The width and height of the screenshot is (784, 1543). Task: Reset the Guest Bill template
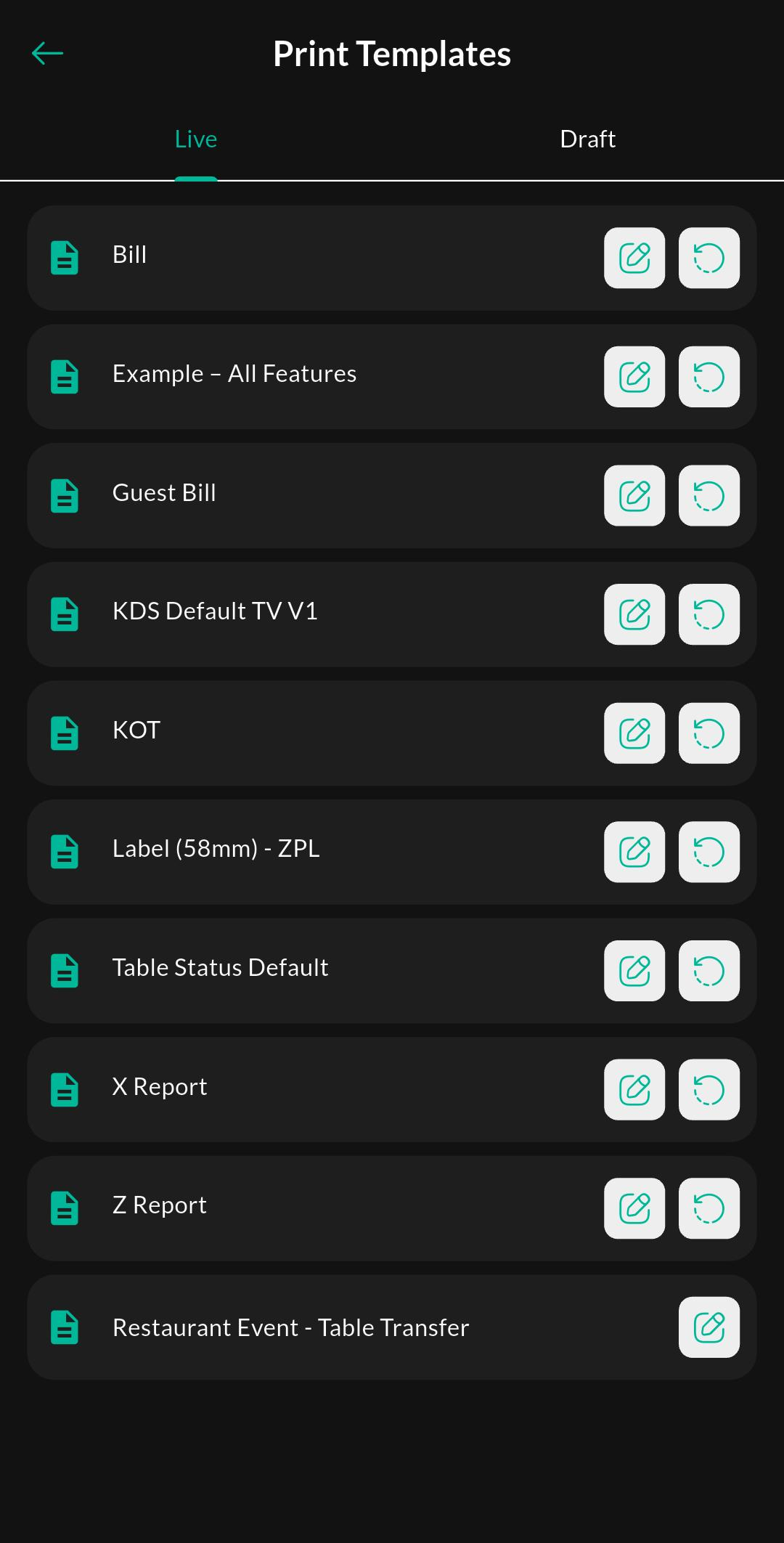point(709,495)
